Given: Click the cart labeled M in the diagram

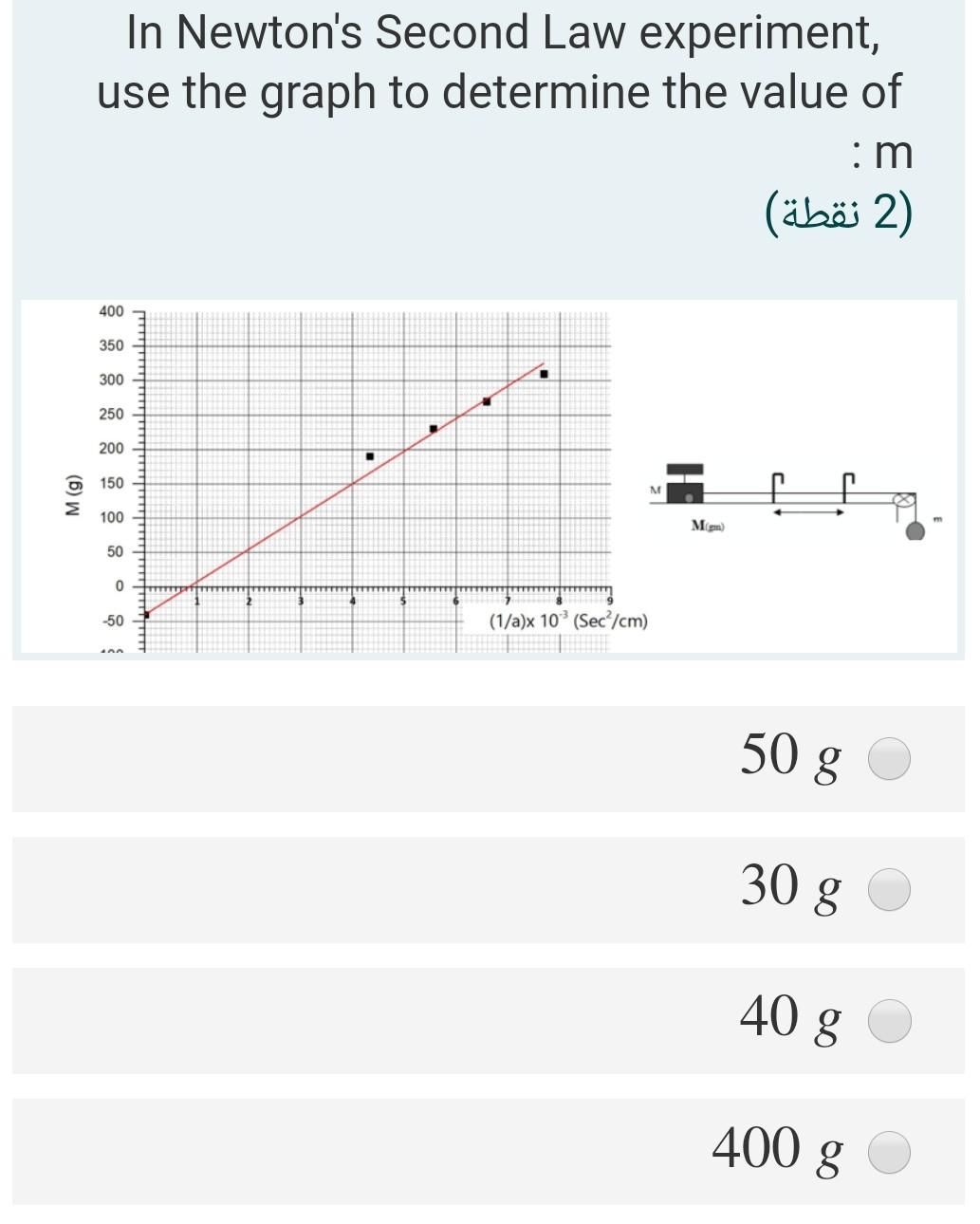Looking at the screenshot, I should point(684,492).
